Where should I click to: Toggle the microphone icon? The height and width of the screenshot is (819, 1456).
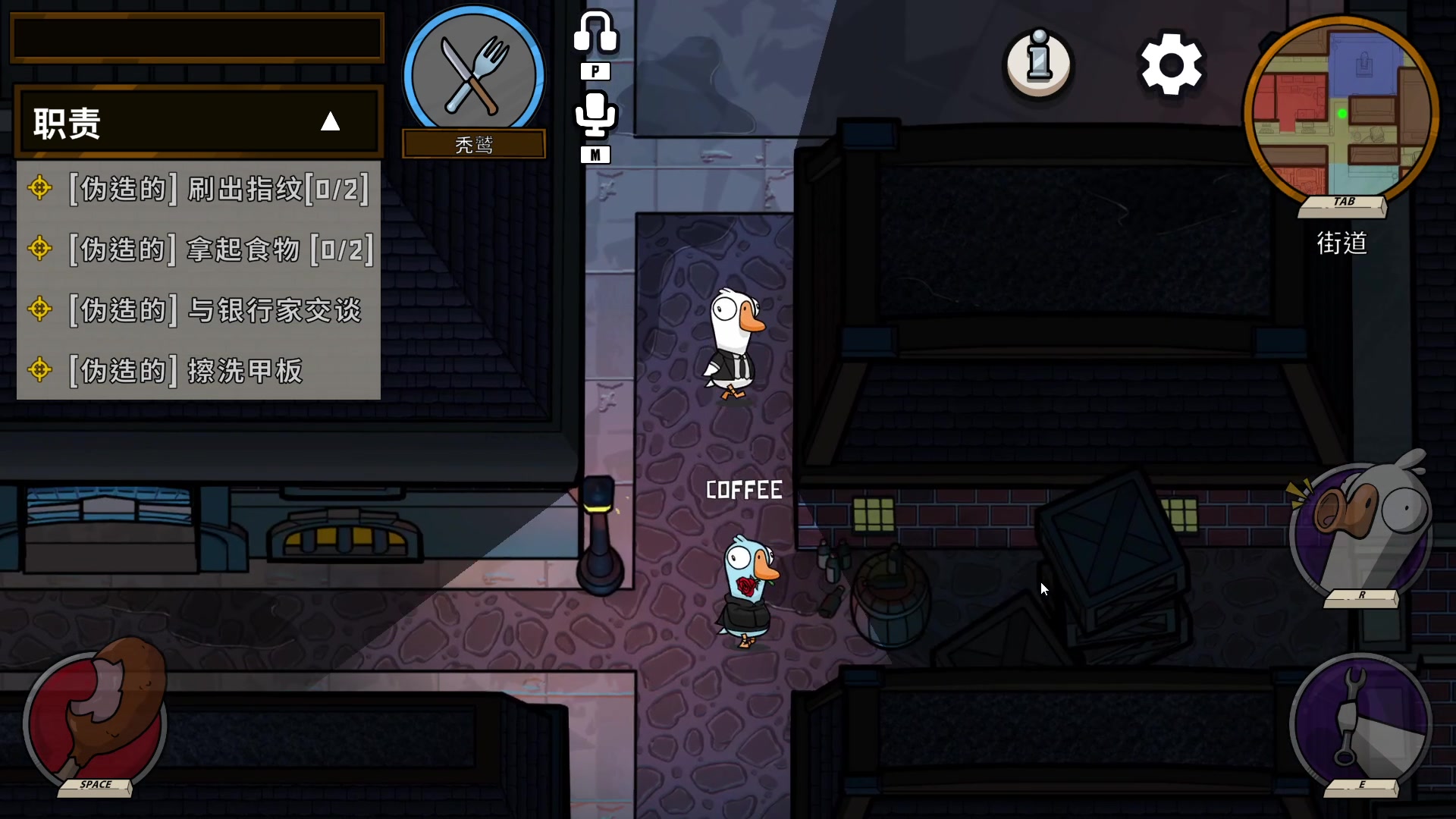[595, 115]
